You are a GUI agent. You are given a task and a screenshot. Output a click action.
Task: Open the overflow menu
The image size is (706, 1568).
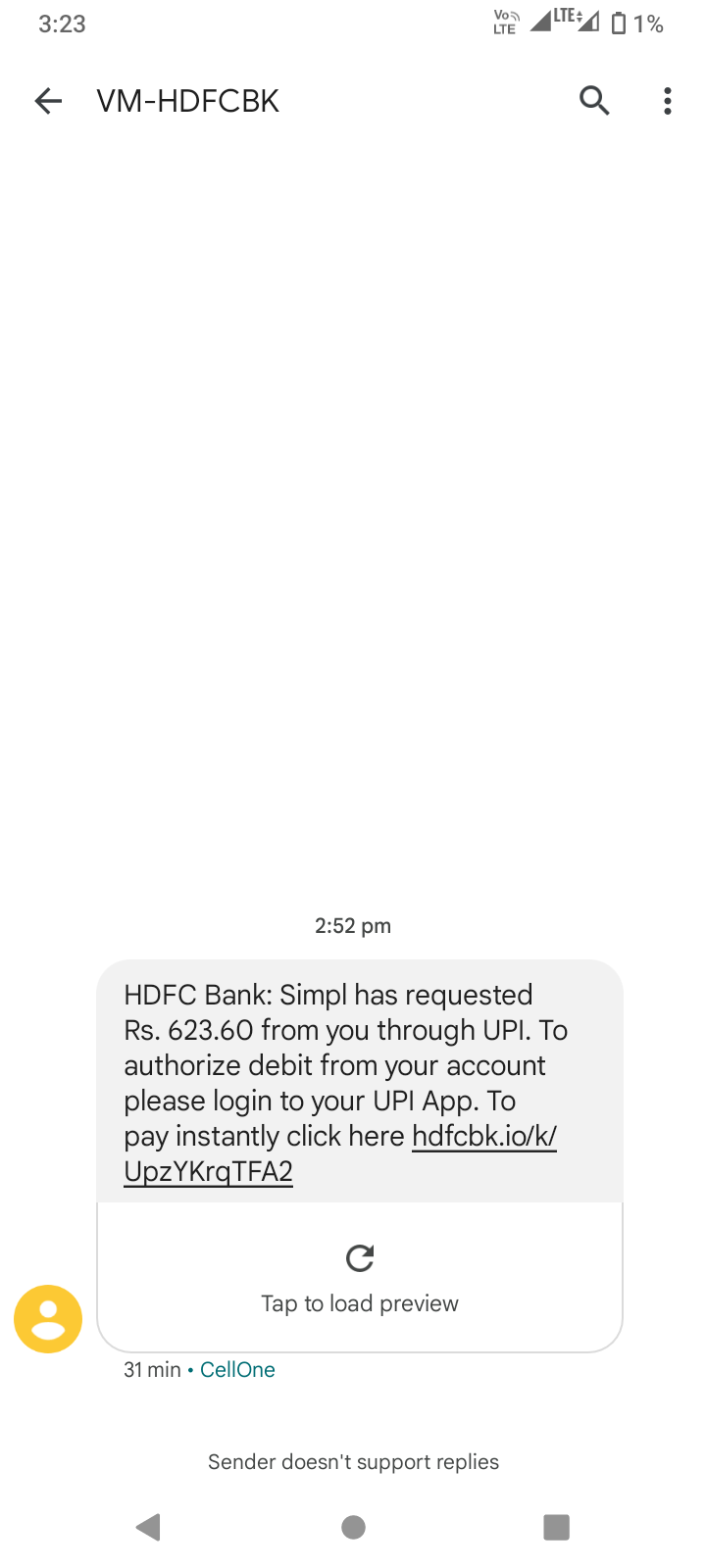[x=668, y=101]
